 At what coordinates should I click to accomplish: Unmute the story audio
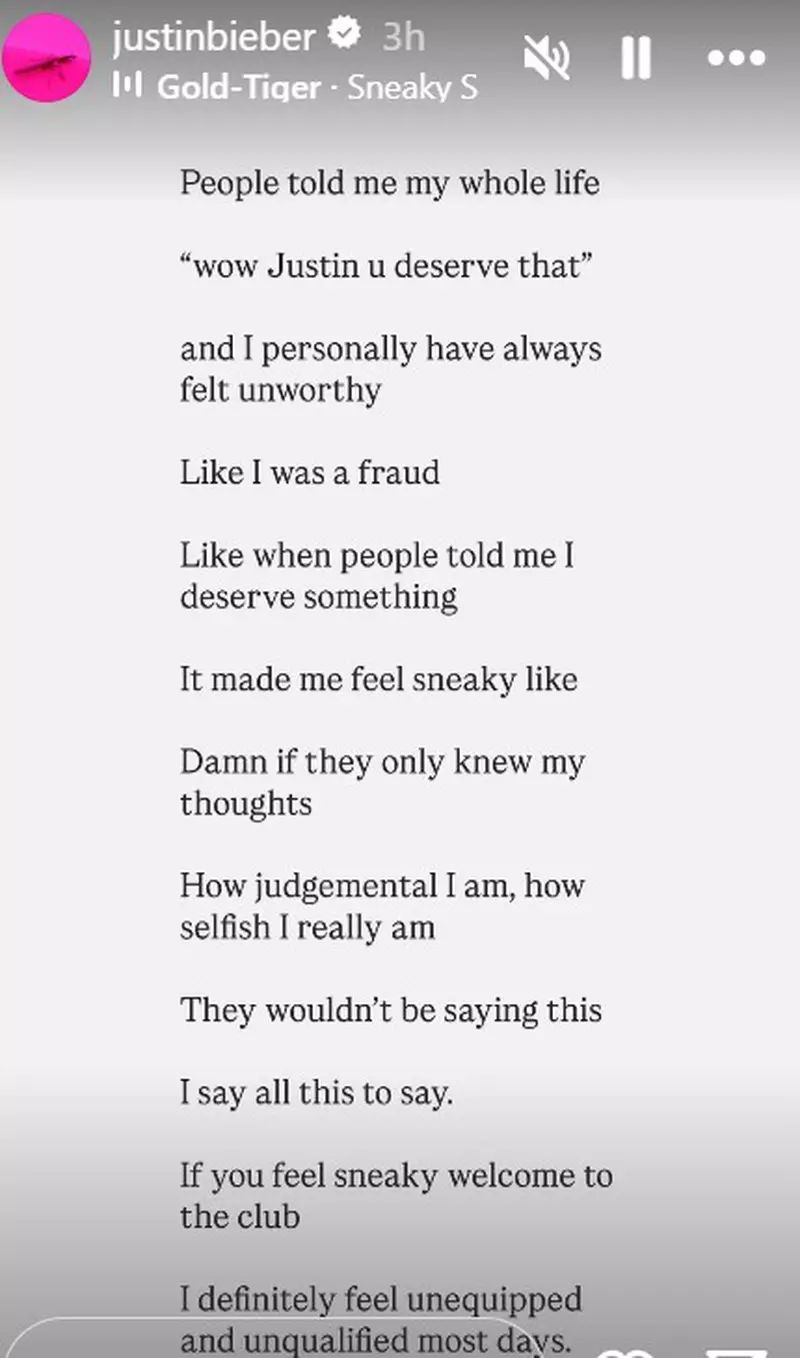tap(546, 58)
